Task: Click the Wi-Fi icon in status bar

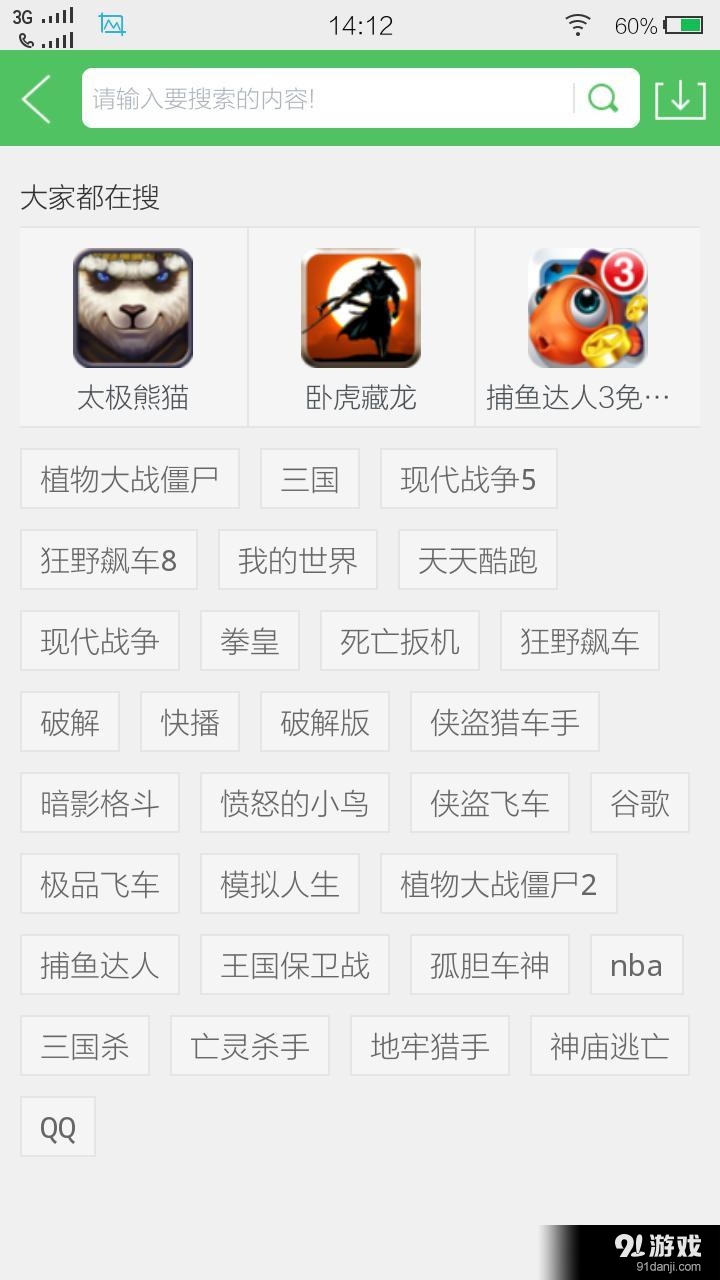Action: click(x=578, y=24)
